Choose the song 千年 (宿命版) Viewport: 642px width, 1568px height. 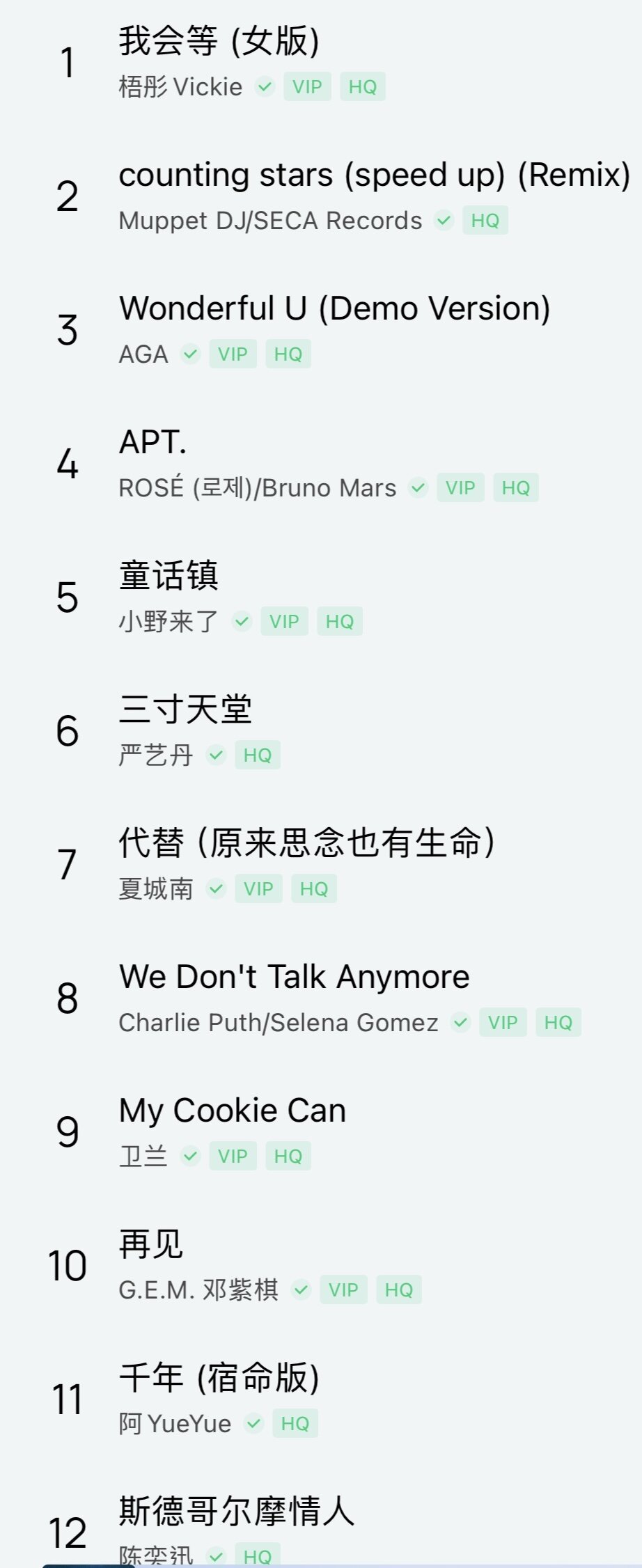[x=219, y=1379]
